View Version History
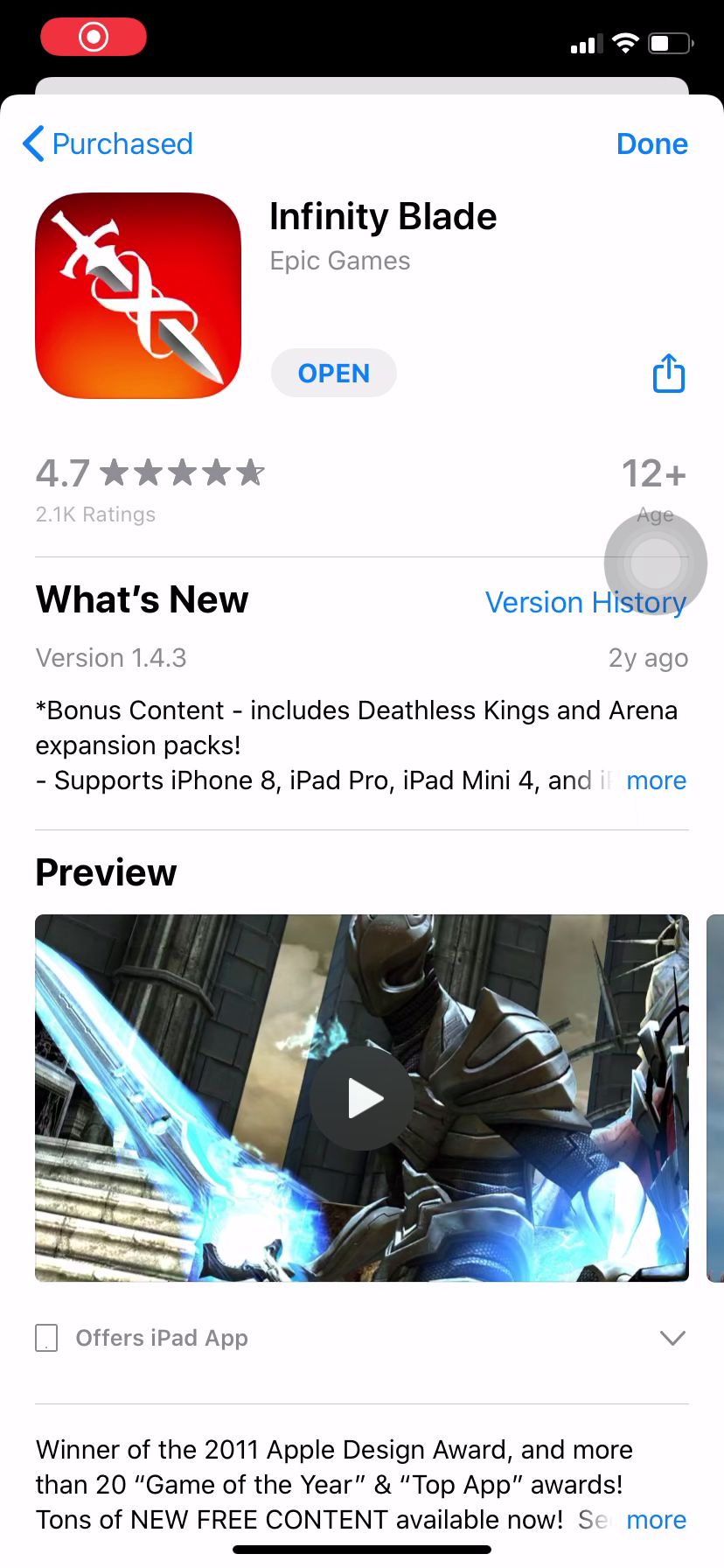The width and height of the screenshot is (724, 1568). 584,603
